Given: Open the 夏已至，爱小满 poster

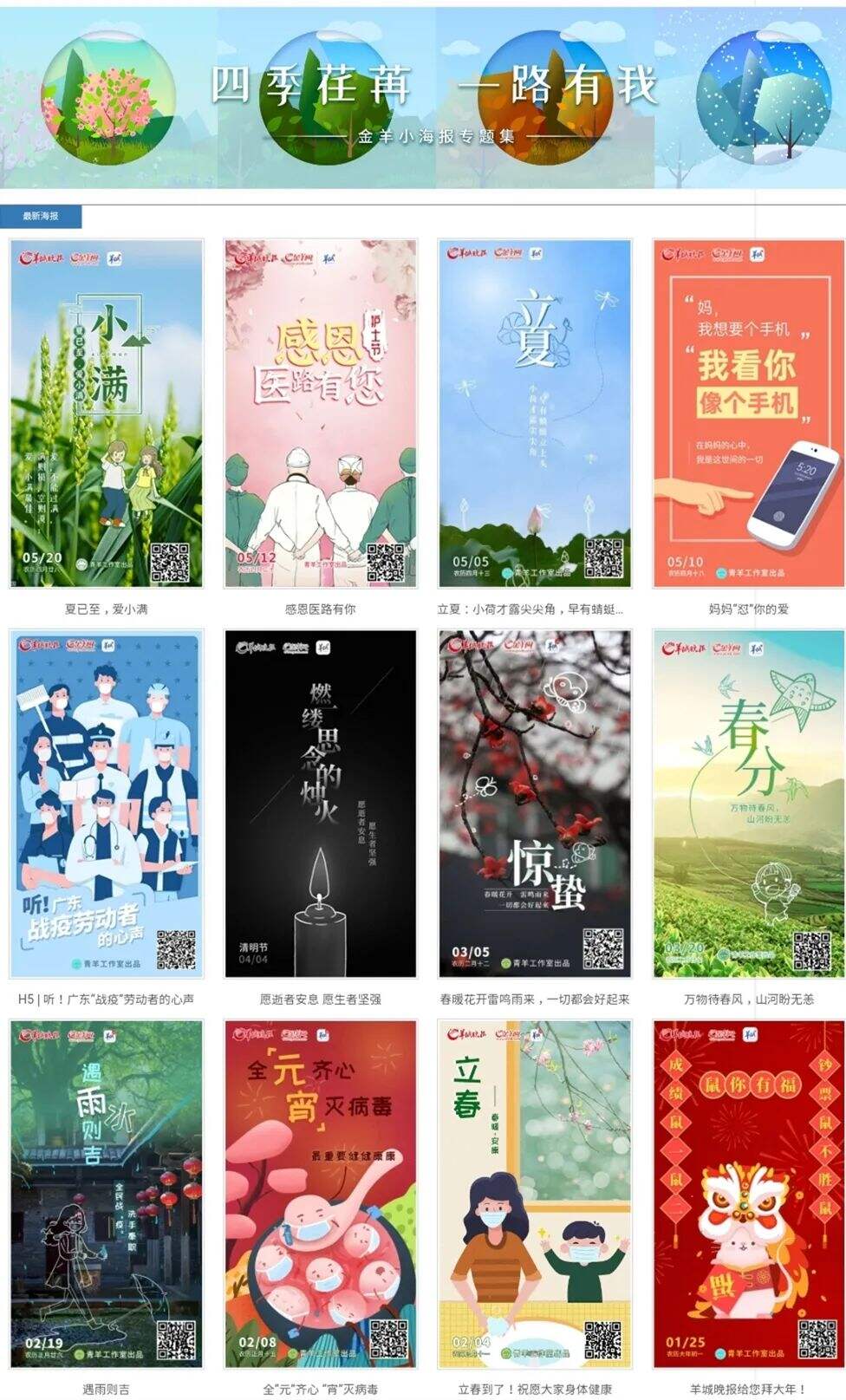Looking at the screenshot, I should click(x=107, y=413).
